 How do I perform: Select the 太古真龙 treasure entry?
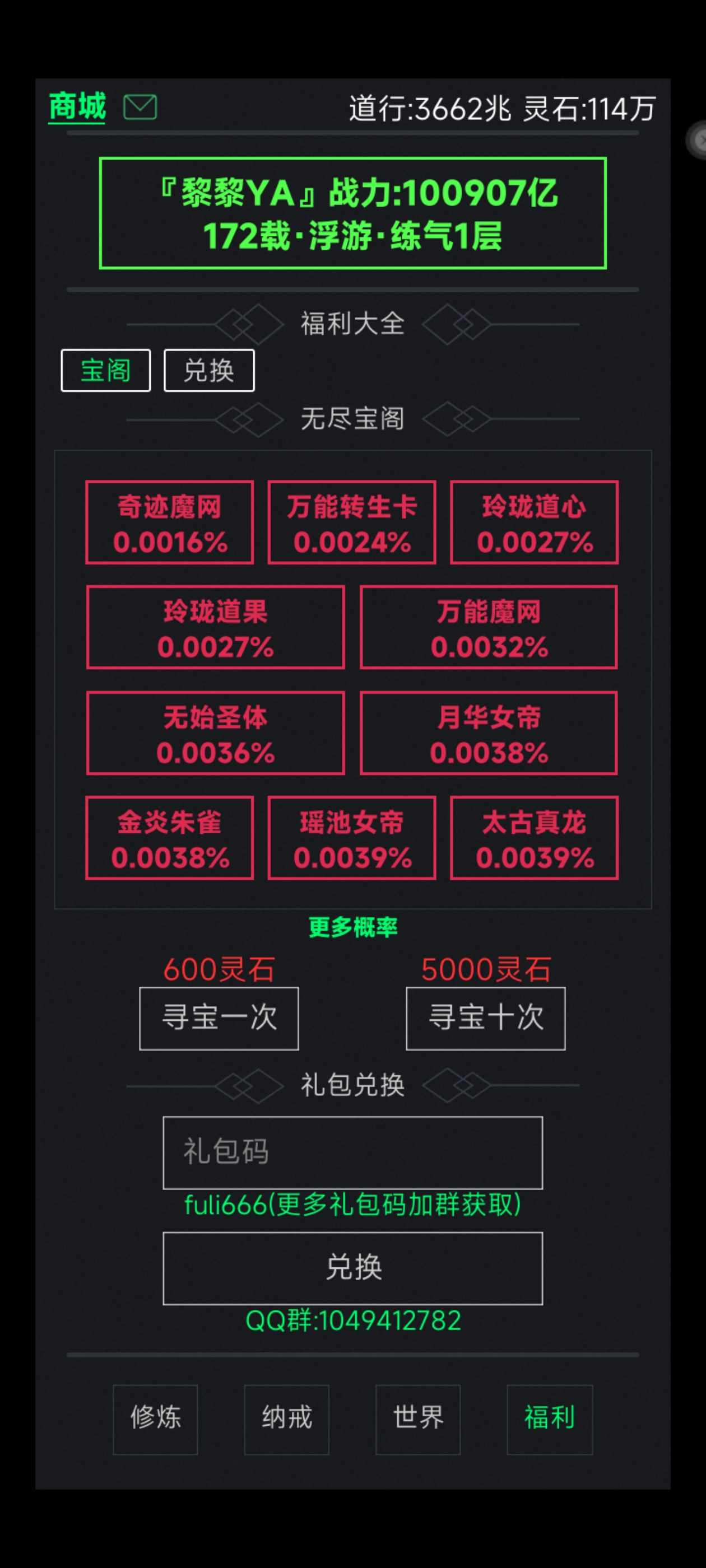[534, 838]
